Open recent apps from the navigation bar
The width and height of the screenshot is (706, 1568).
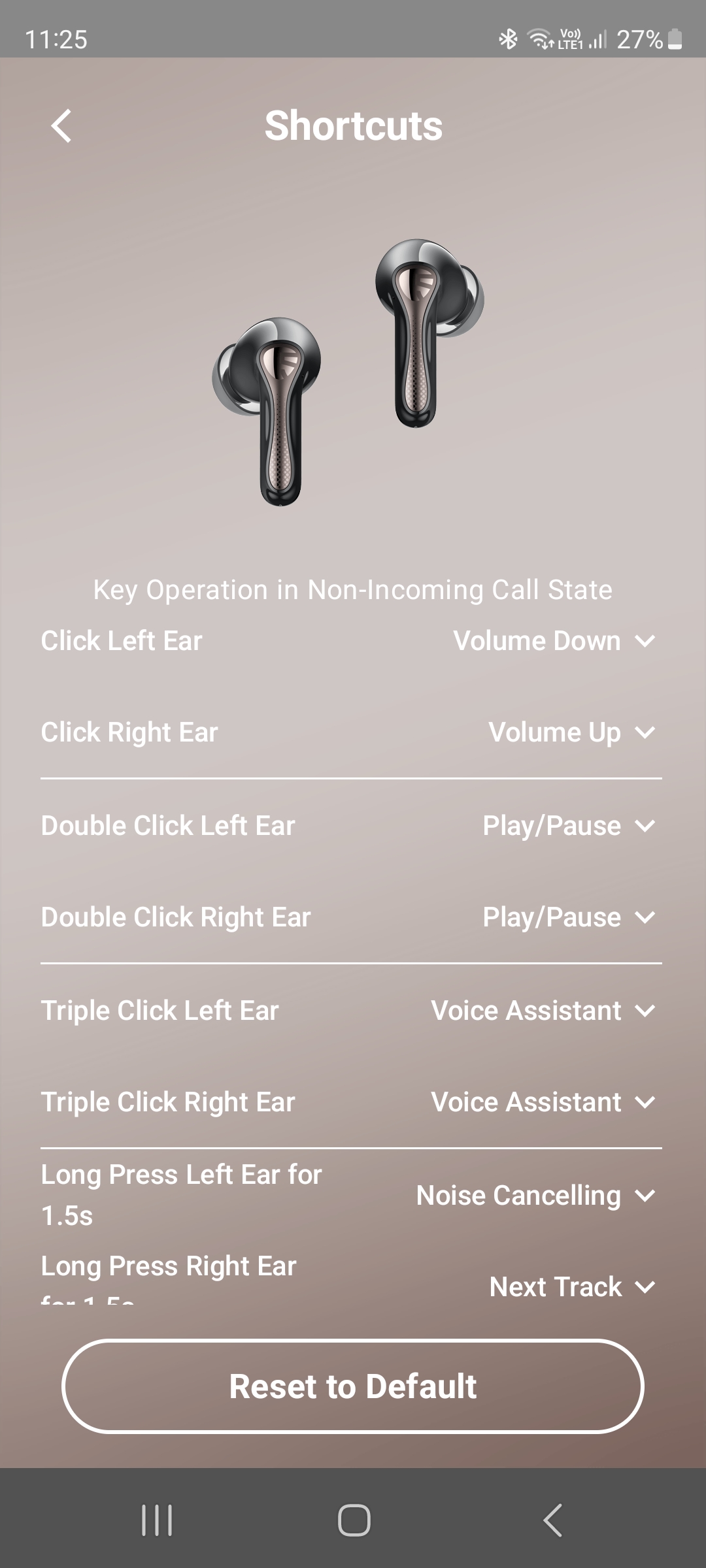[157, 1520]
